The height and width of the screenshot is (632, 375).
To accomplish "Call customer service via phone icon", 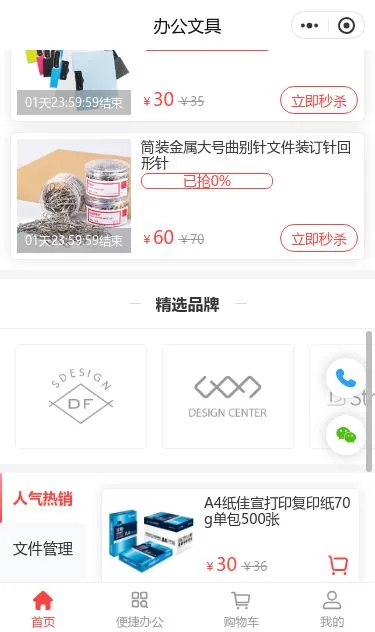I will (x=346, y=378).
